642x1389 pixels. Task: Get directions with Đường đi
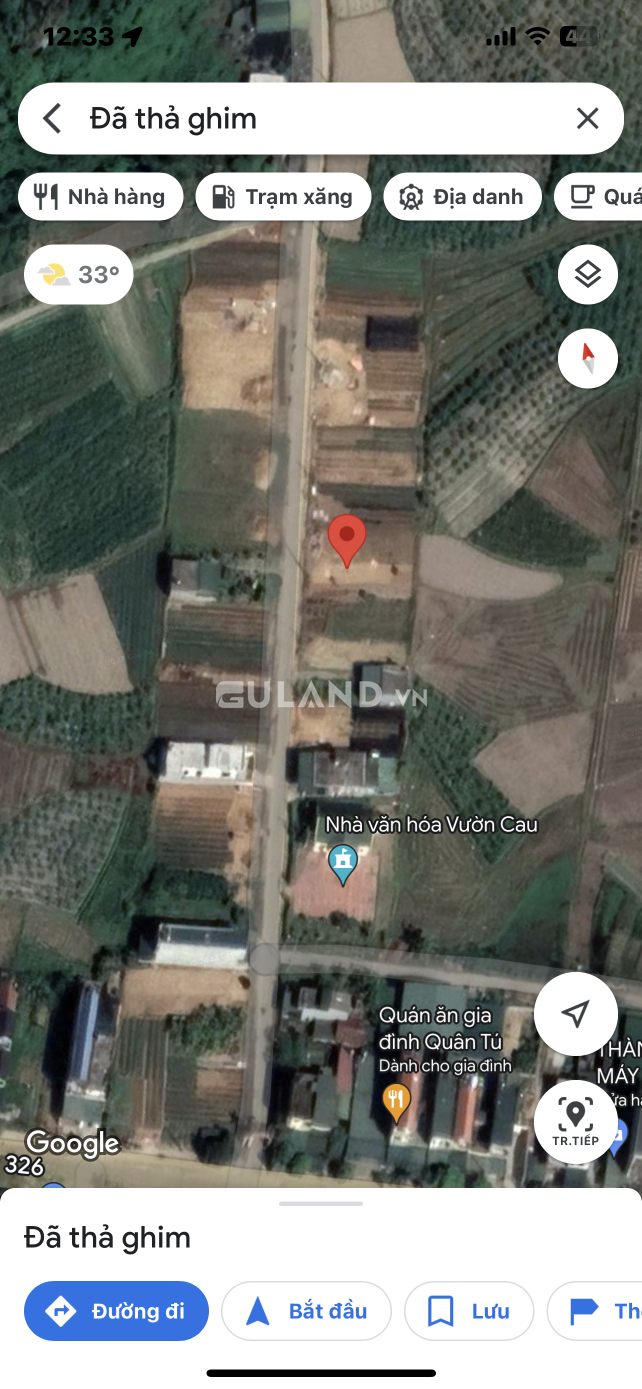pos(117,1311)
